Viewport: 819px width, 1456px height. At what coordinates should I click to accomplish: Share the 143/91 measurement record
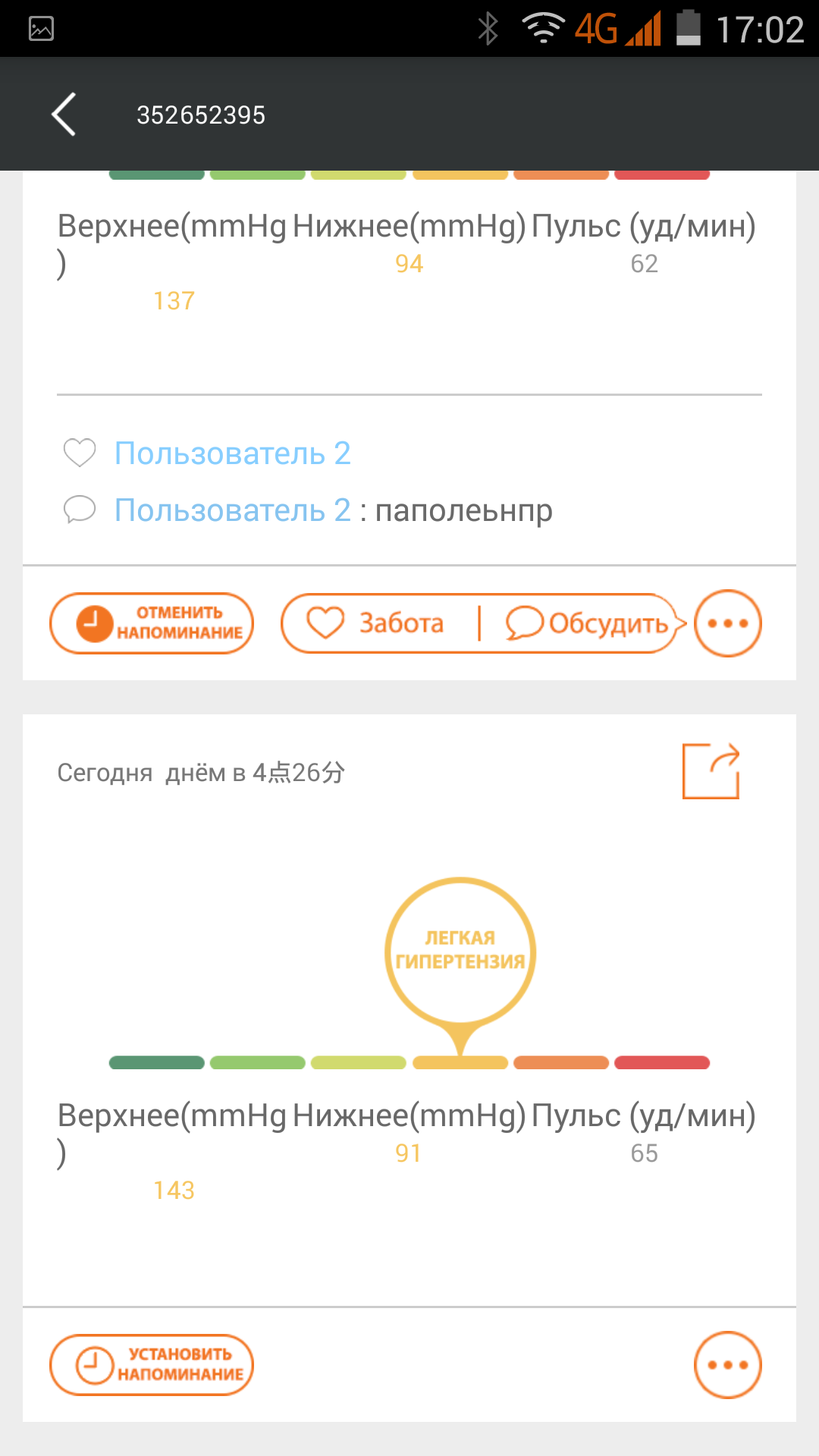pyautogui.click(x=711, y=770)
